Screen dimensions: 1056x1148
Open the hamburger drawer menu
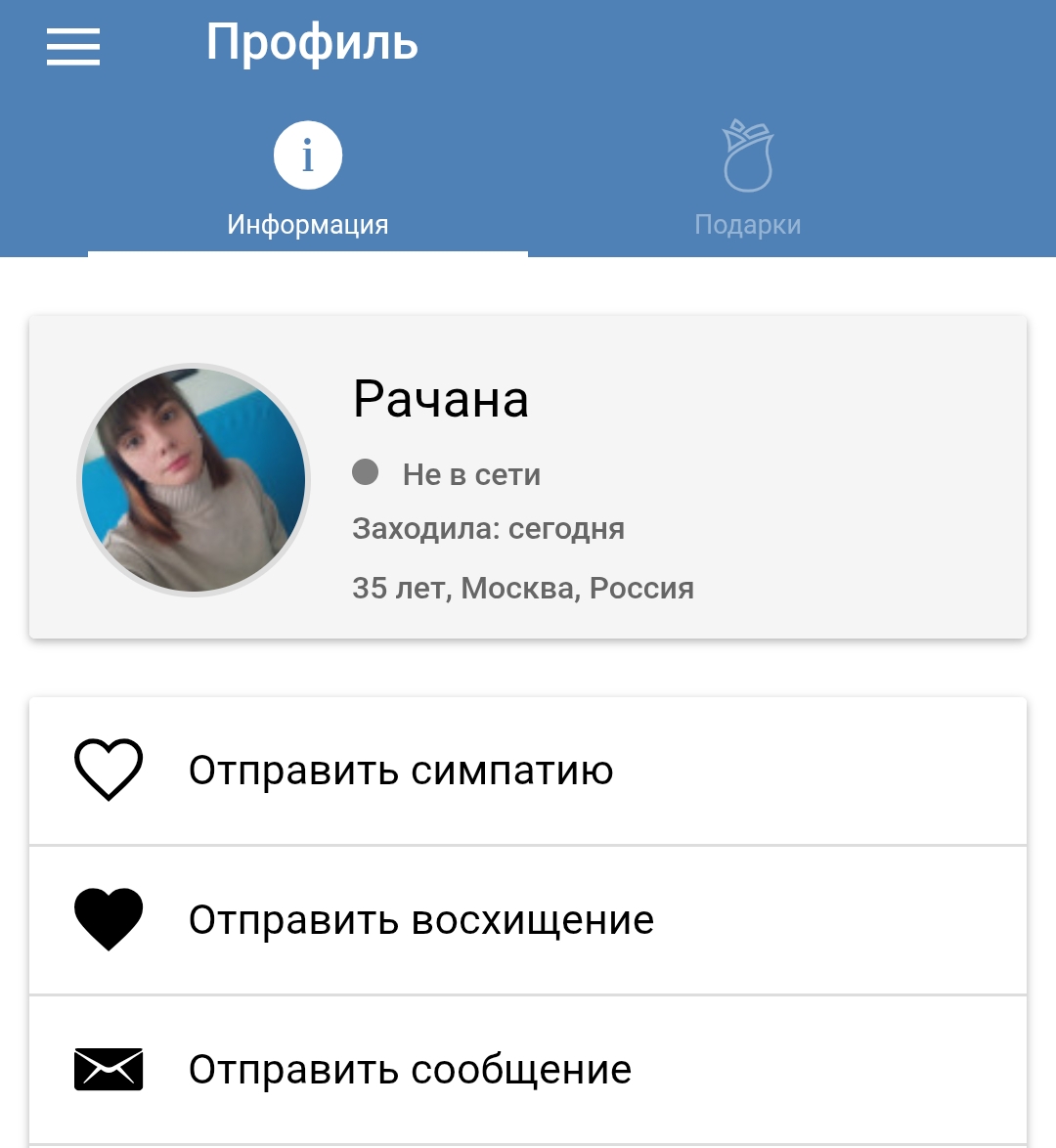click(x=73, y=46)
